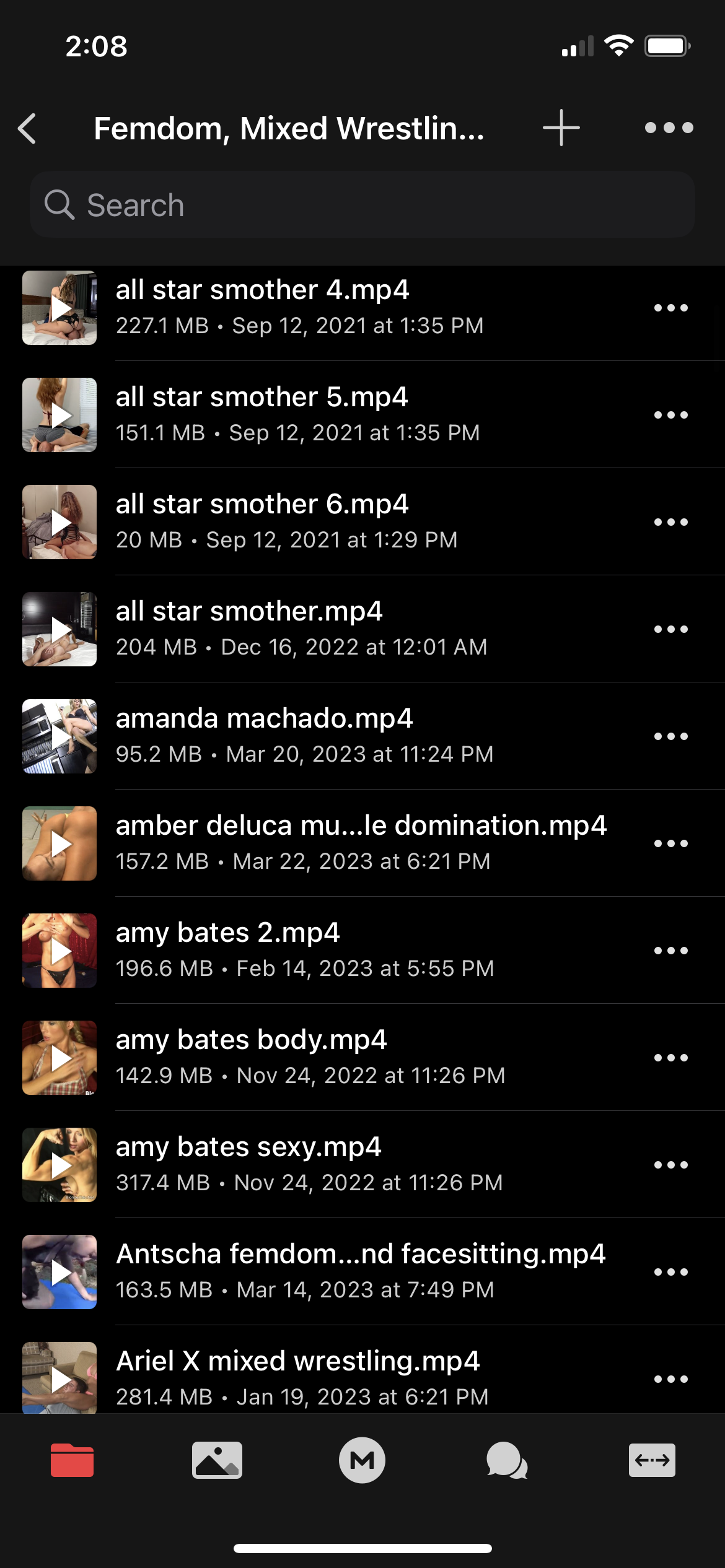The height and width of the screenshot is (1568, 725).
Task: Show options for amy bates body.mp4
Action: [x=671, y=1058]
